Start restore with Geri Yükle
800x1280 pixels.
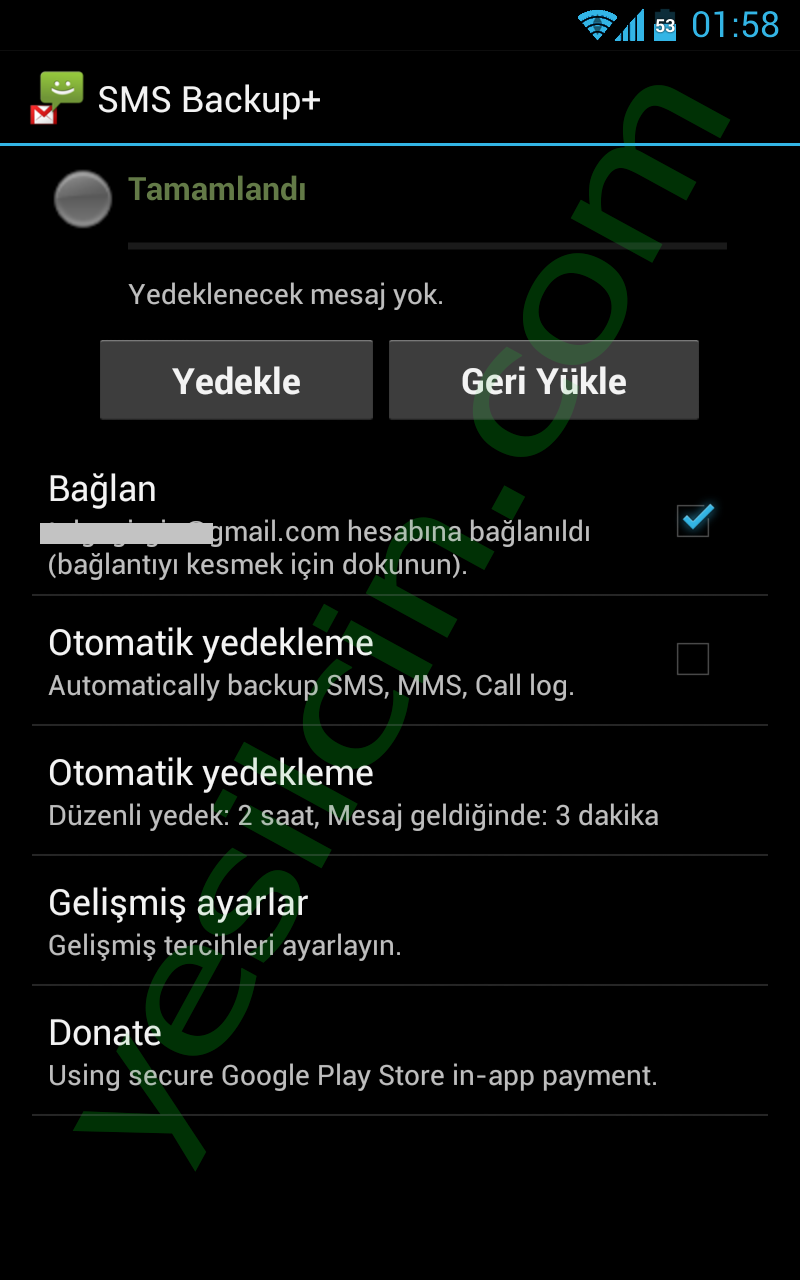[543, 380]
